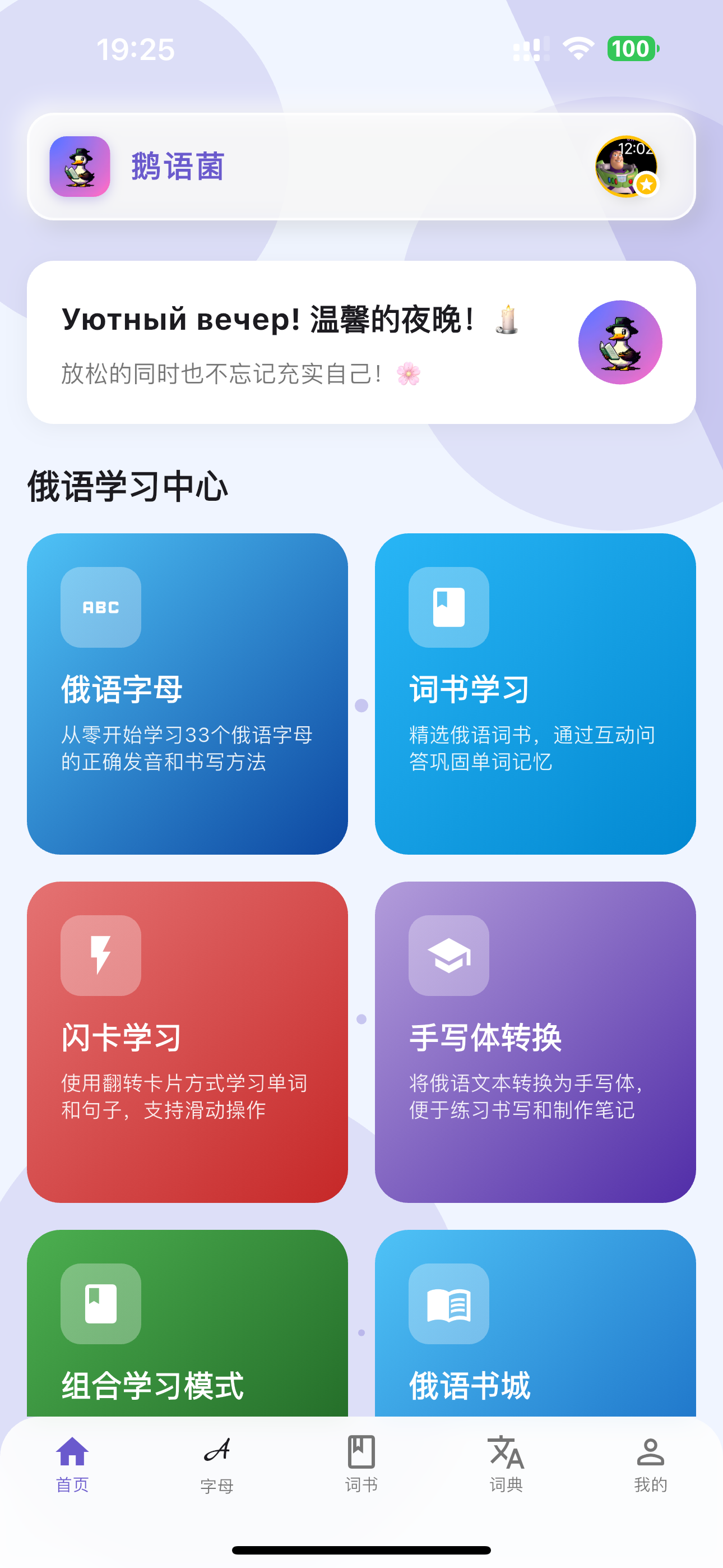723x1568 pixels.
Task: Open 手写体转换 handwriting converter
Action: (535, 1041)
